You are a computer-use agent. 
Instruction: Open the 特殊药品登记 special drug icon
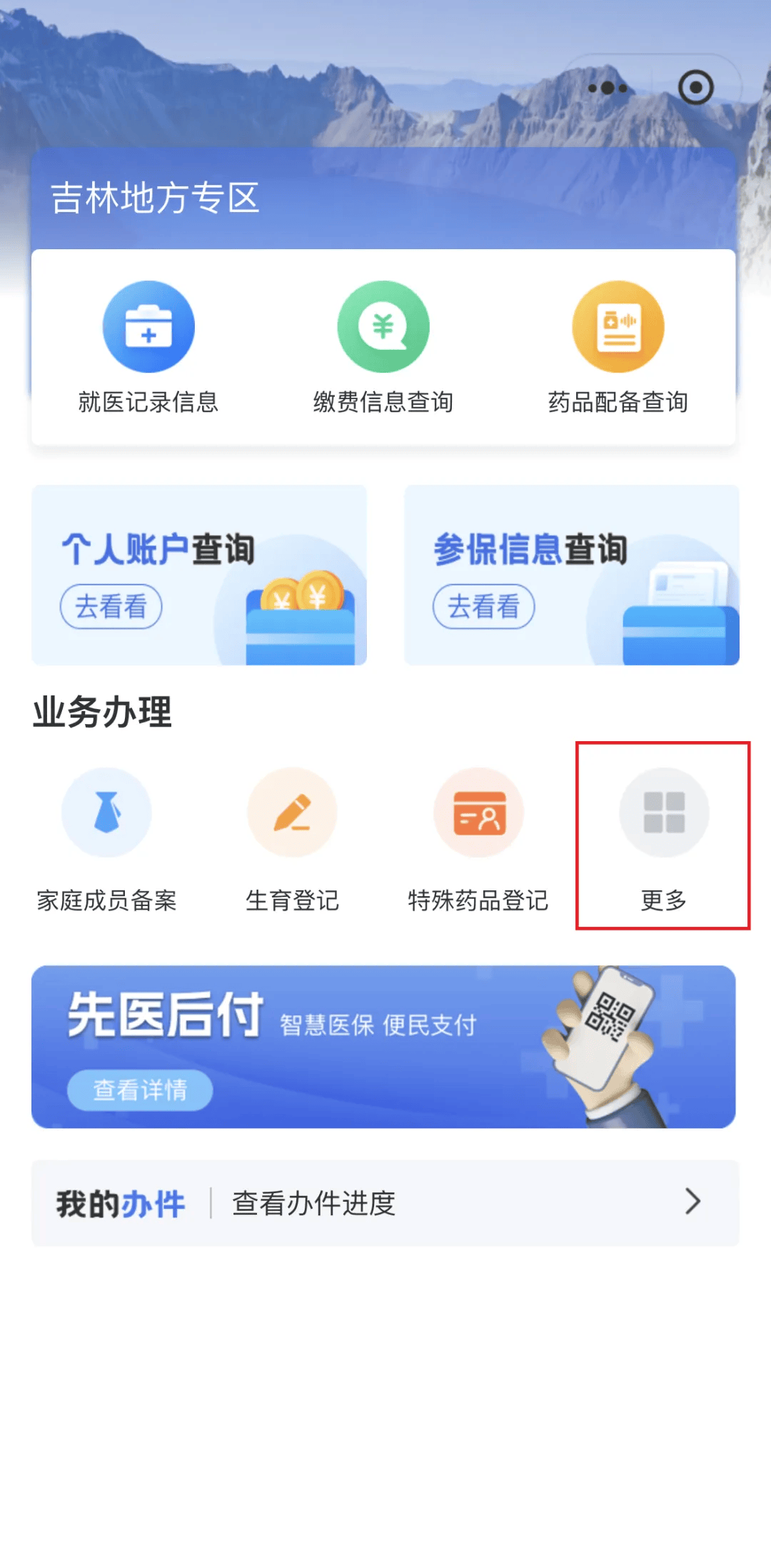pyautogui.click(x=478, y=813)
